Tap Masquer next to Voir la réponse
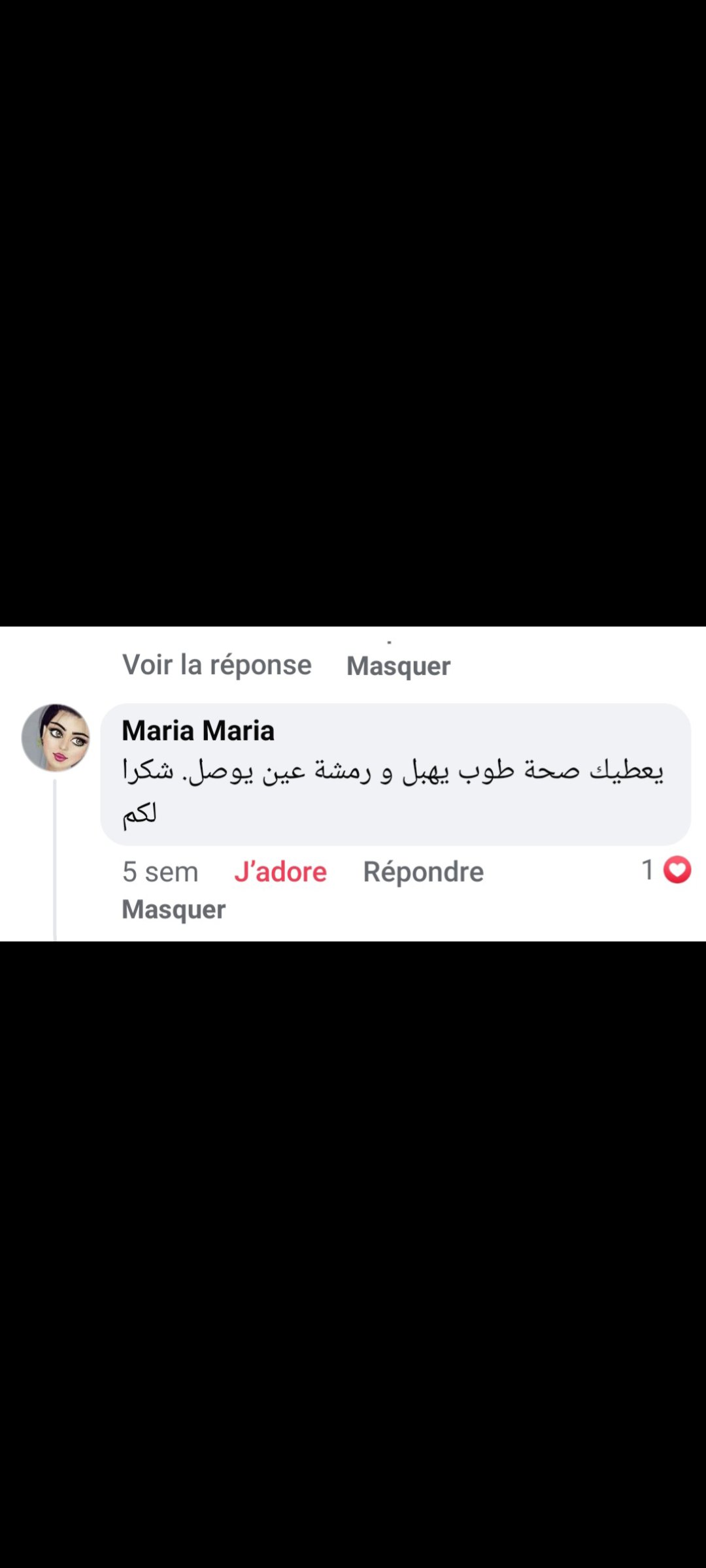 point(398,666)
